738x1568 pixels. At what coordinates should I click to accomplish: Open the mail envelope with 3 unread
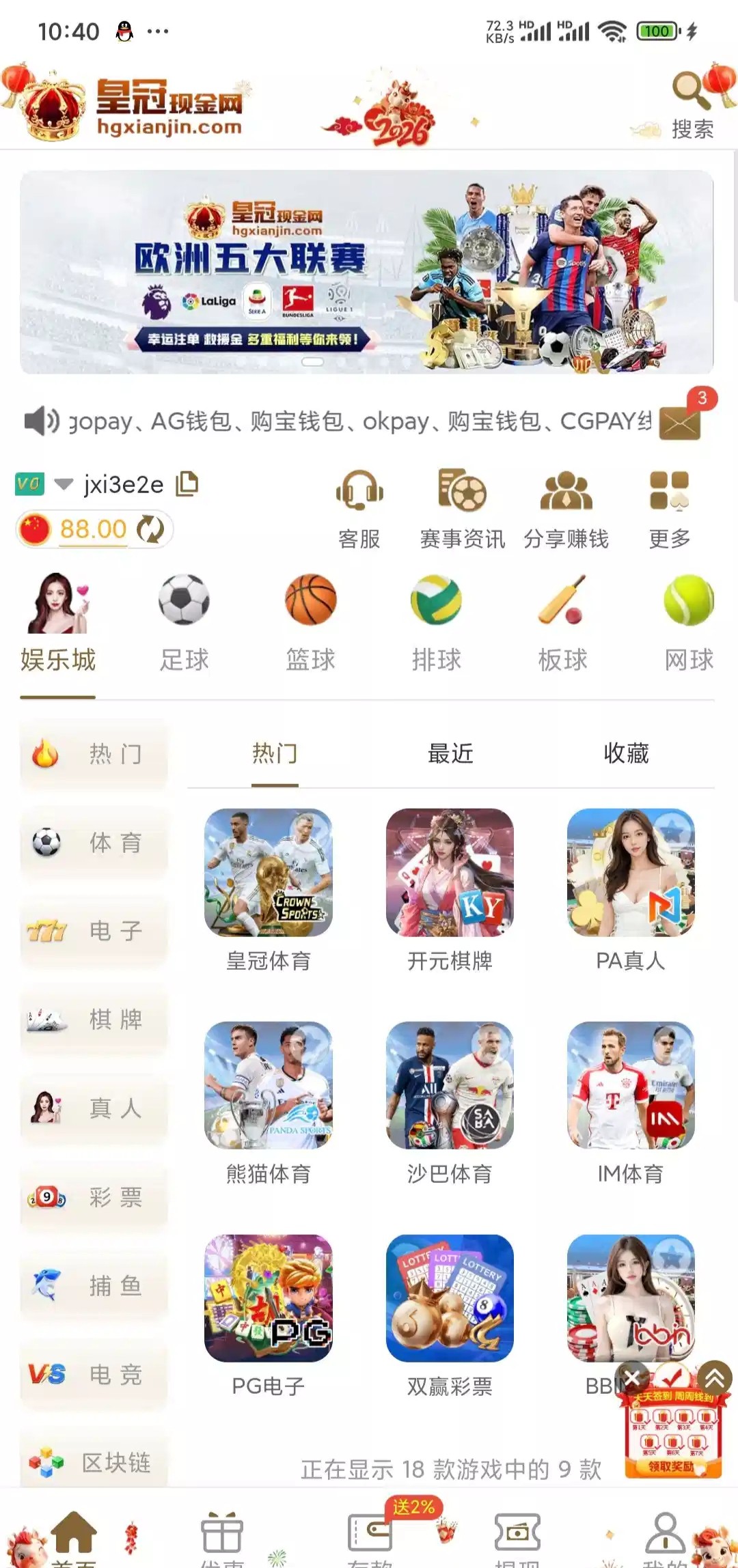(681, 421)
